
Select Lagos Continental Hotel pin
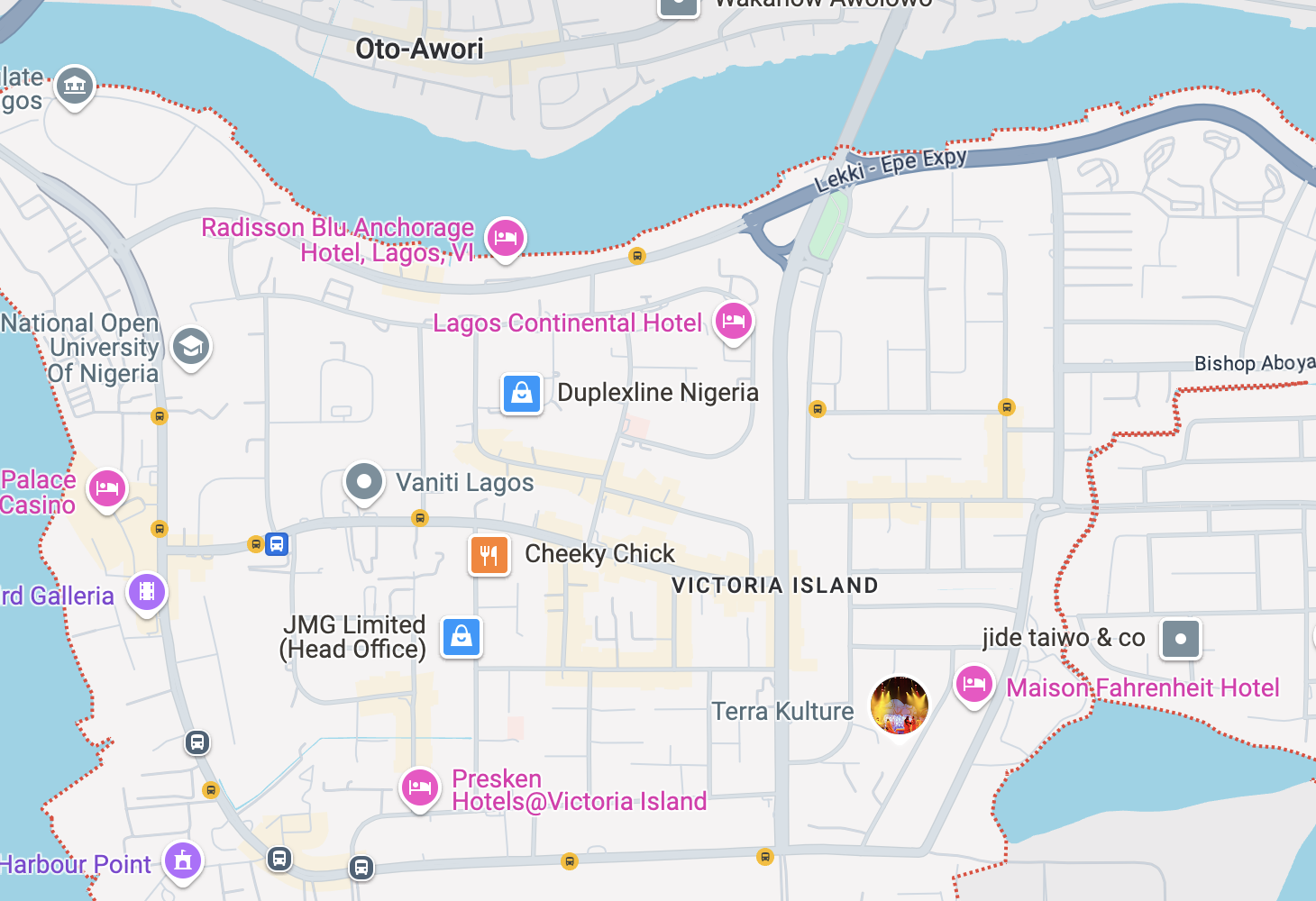click(x=733, y=321)
